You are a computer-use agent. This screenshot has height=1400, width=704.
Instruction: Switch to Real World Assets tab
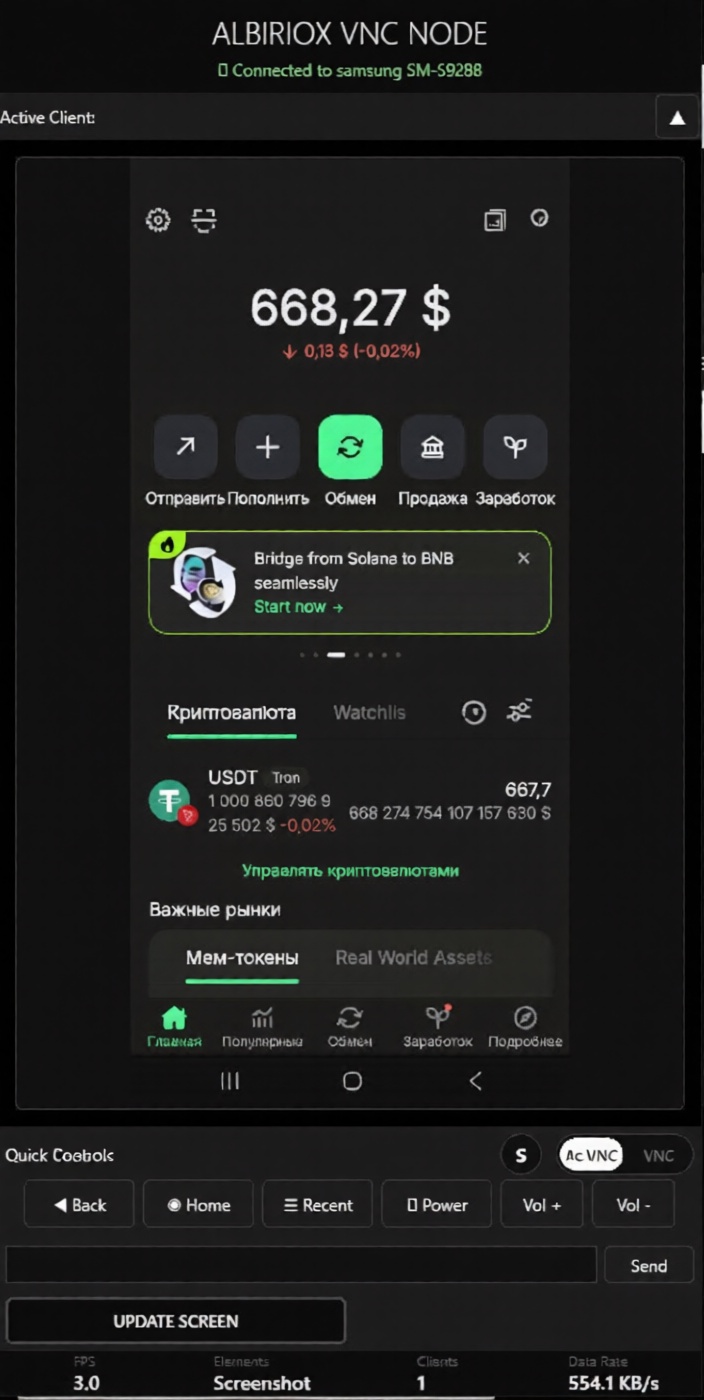point(414,957)
